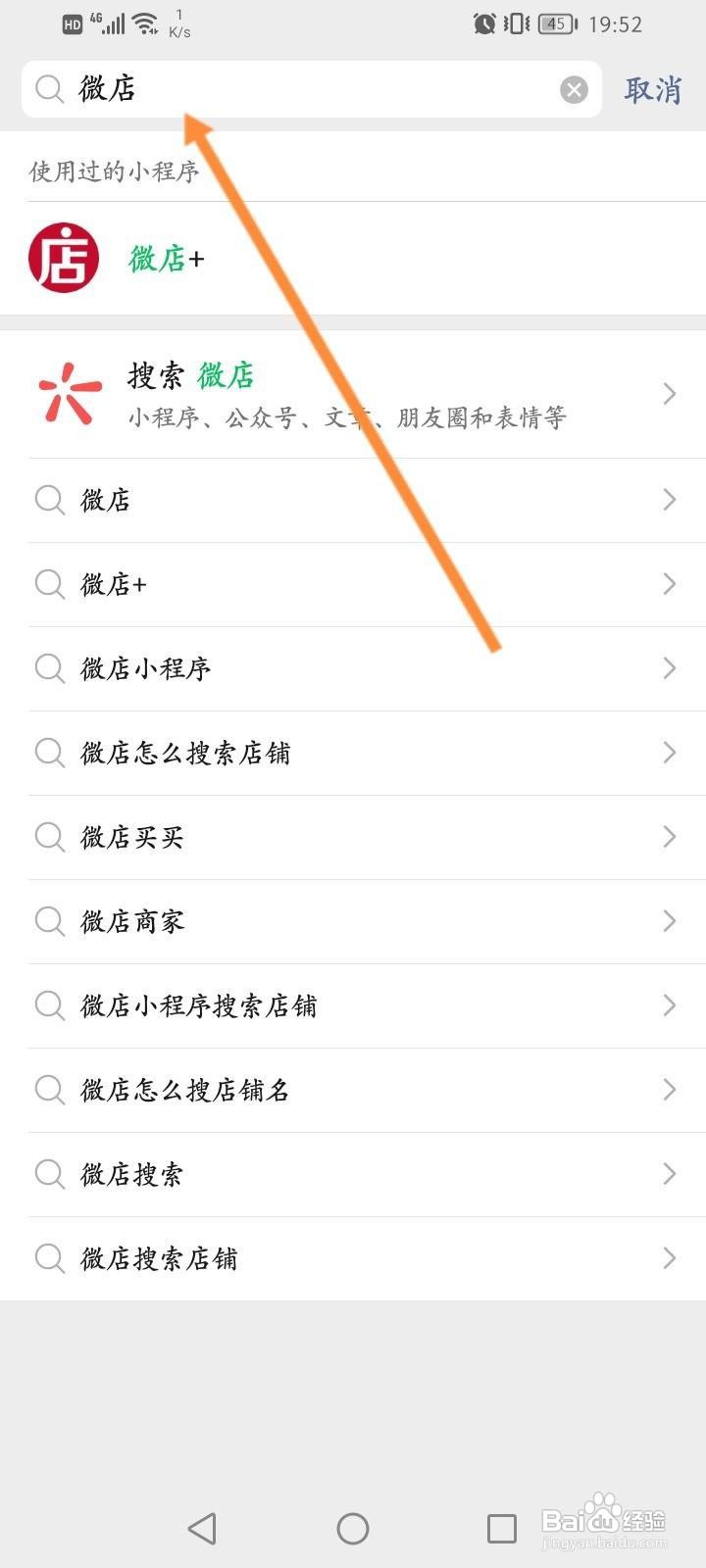
Task: Click inside the search input field
Action: (294, 89)
